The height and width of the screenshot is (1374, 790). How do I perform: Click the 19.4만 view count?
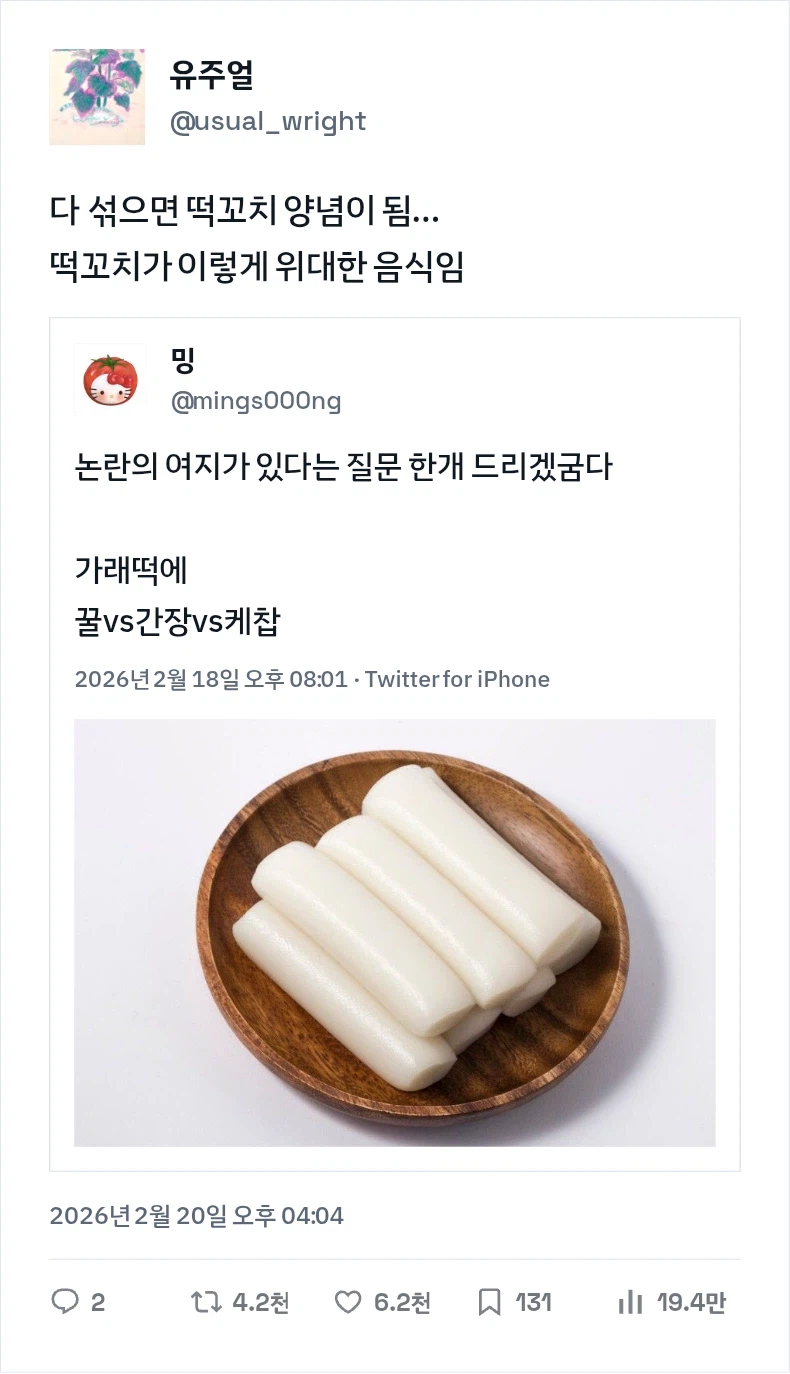pos(690,1302)
